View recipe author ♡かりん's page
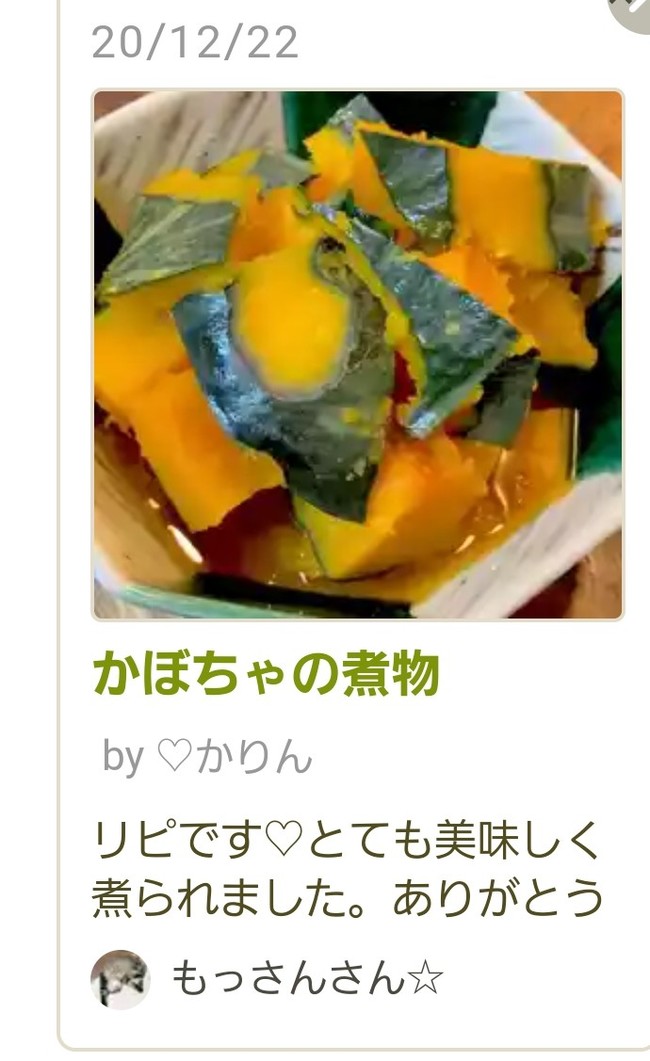The image size is (650, 1061). (234, 758)
